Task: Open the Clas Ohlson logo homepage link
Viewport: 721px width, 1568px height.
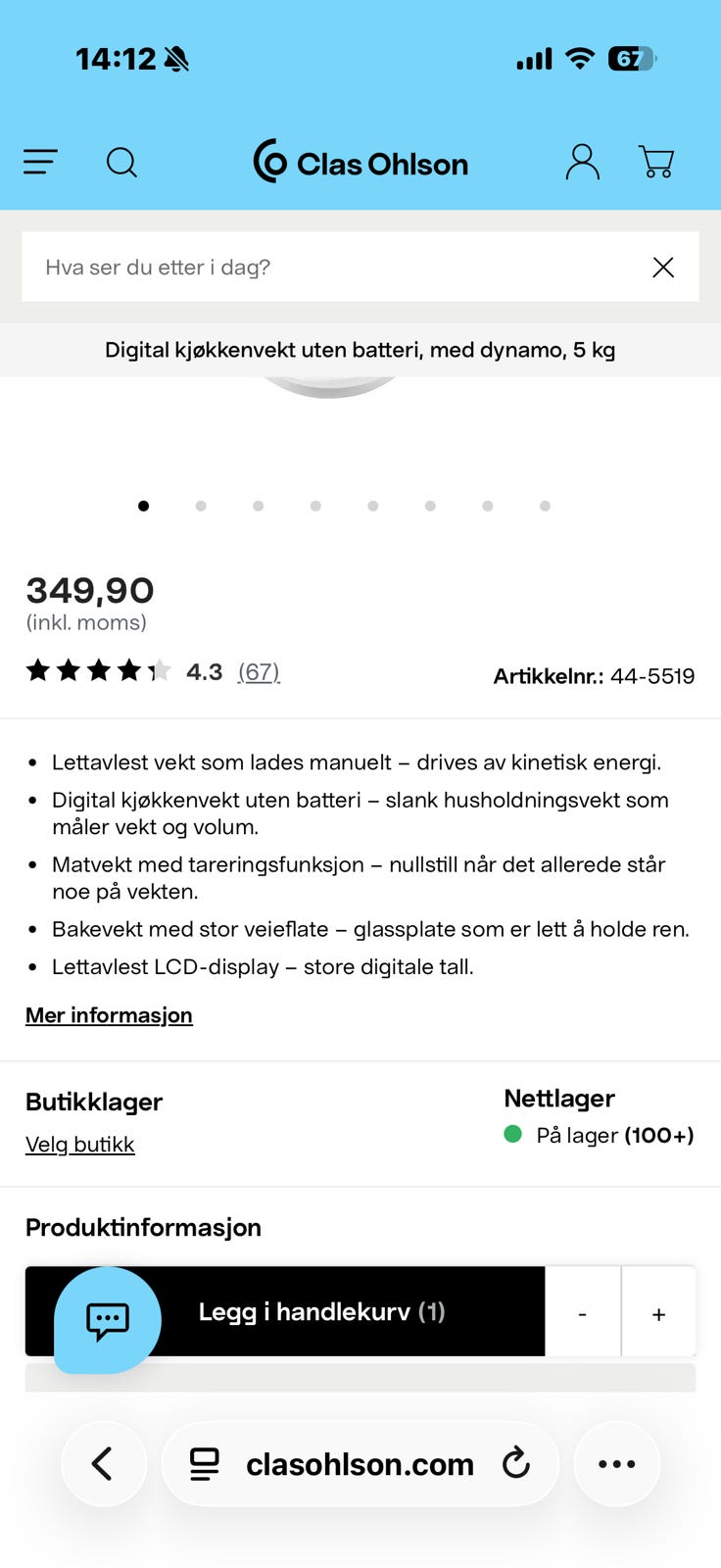Action: pyautogui.click(x=360, y=164)
